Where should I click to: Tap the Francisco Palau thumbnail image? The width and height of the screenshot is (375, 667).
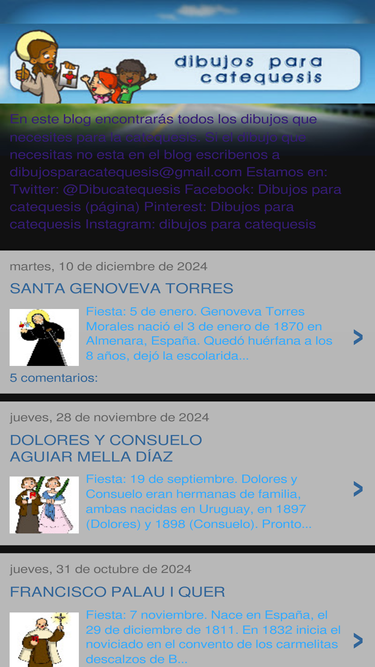pos(44,639)
